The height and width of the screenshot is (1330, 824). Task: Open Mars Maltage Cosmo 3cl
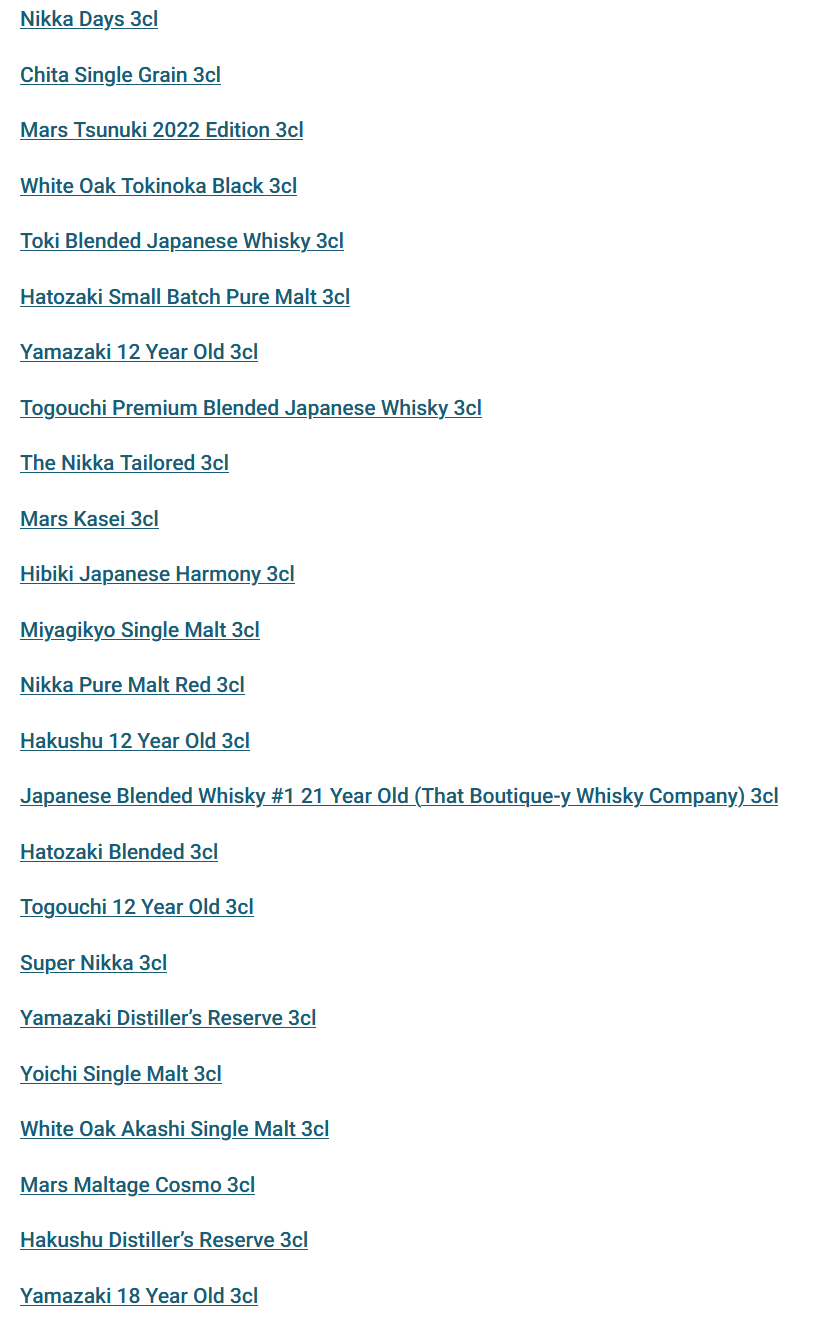click(x=137, y=1185)
